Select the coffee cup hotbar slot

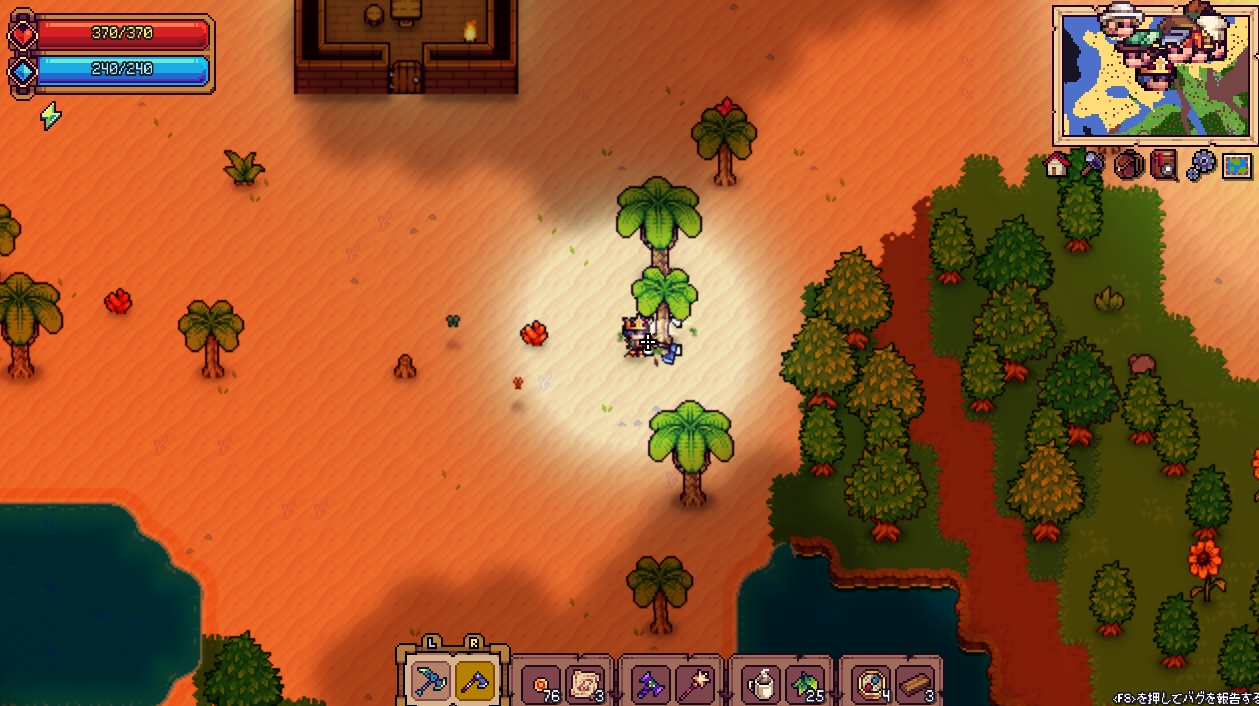pos(760,685)
